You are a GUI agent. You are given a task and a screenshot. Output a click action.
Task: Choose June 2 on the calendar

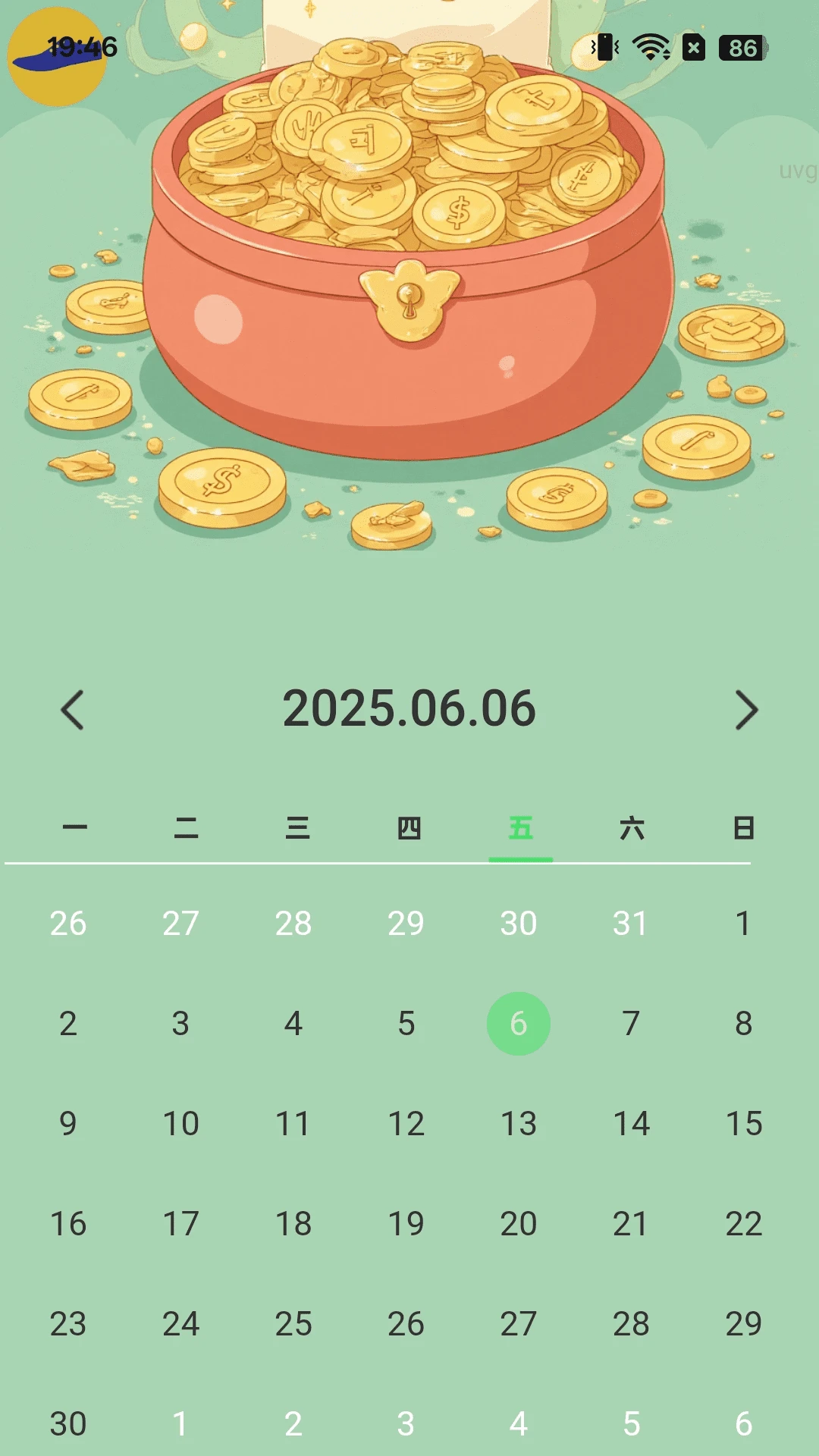point(68,1024)
